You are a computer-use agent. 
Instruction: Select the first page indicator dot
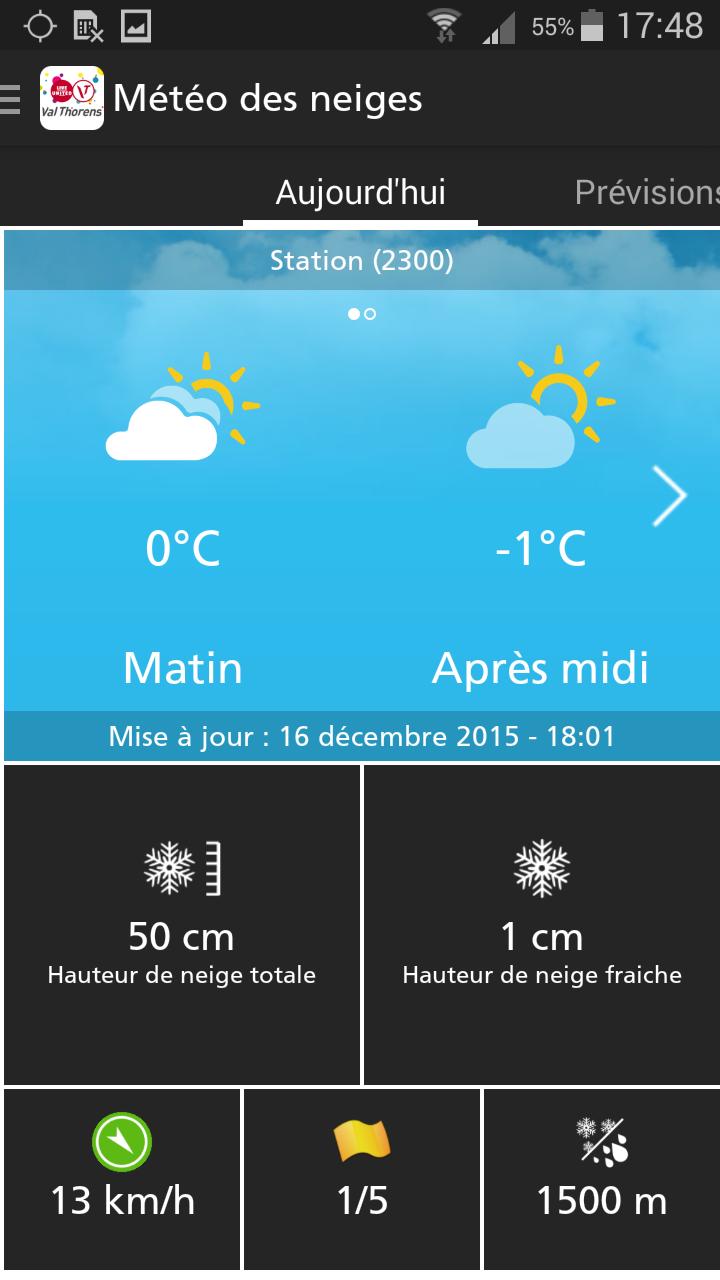352,313
